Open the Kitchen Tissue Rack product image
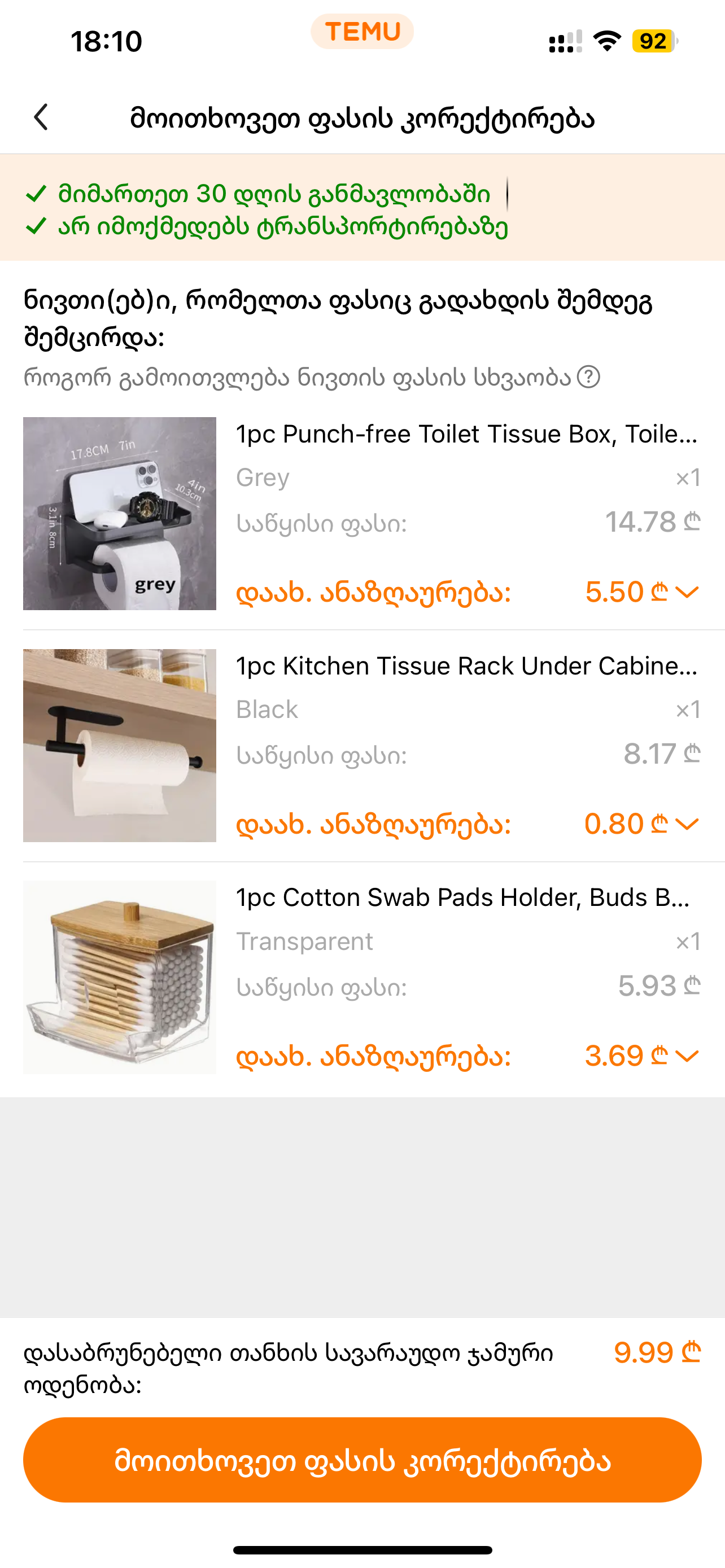 (120, 745)
